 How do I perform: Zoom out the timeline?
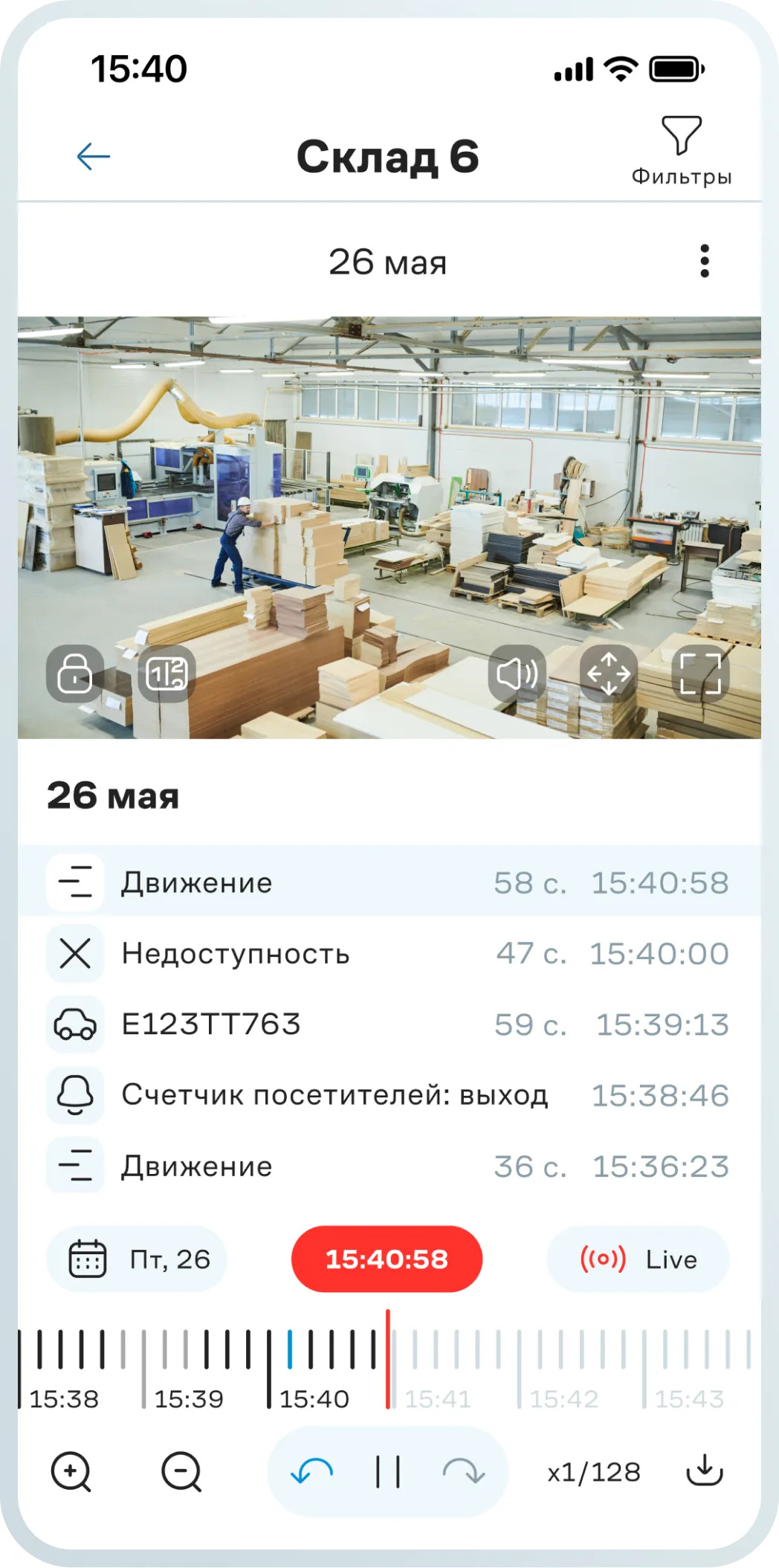[x=181, y=1471]
